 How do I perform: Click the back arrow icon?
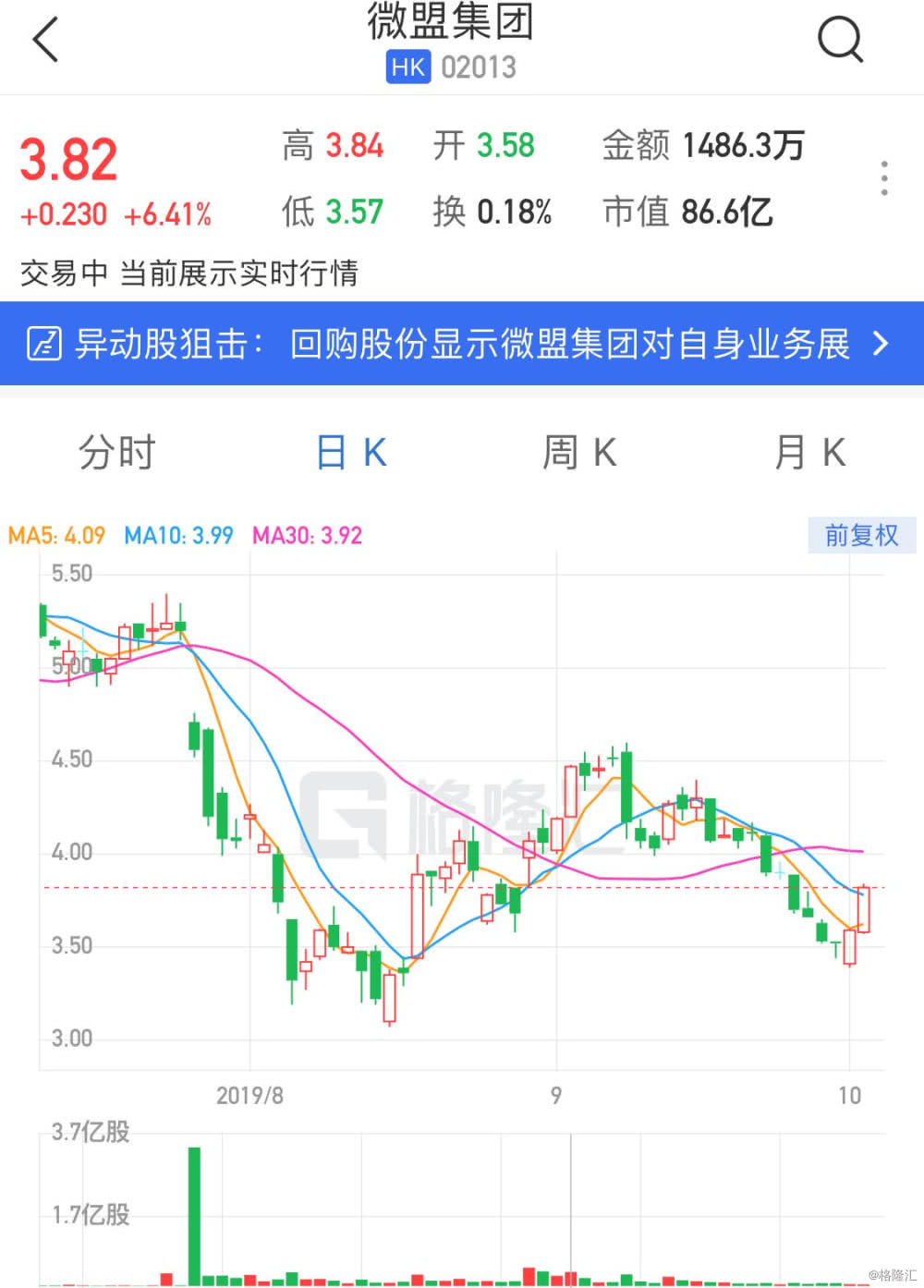coord(46,41)
